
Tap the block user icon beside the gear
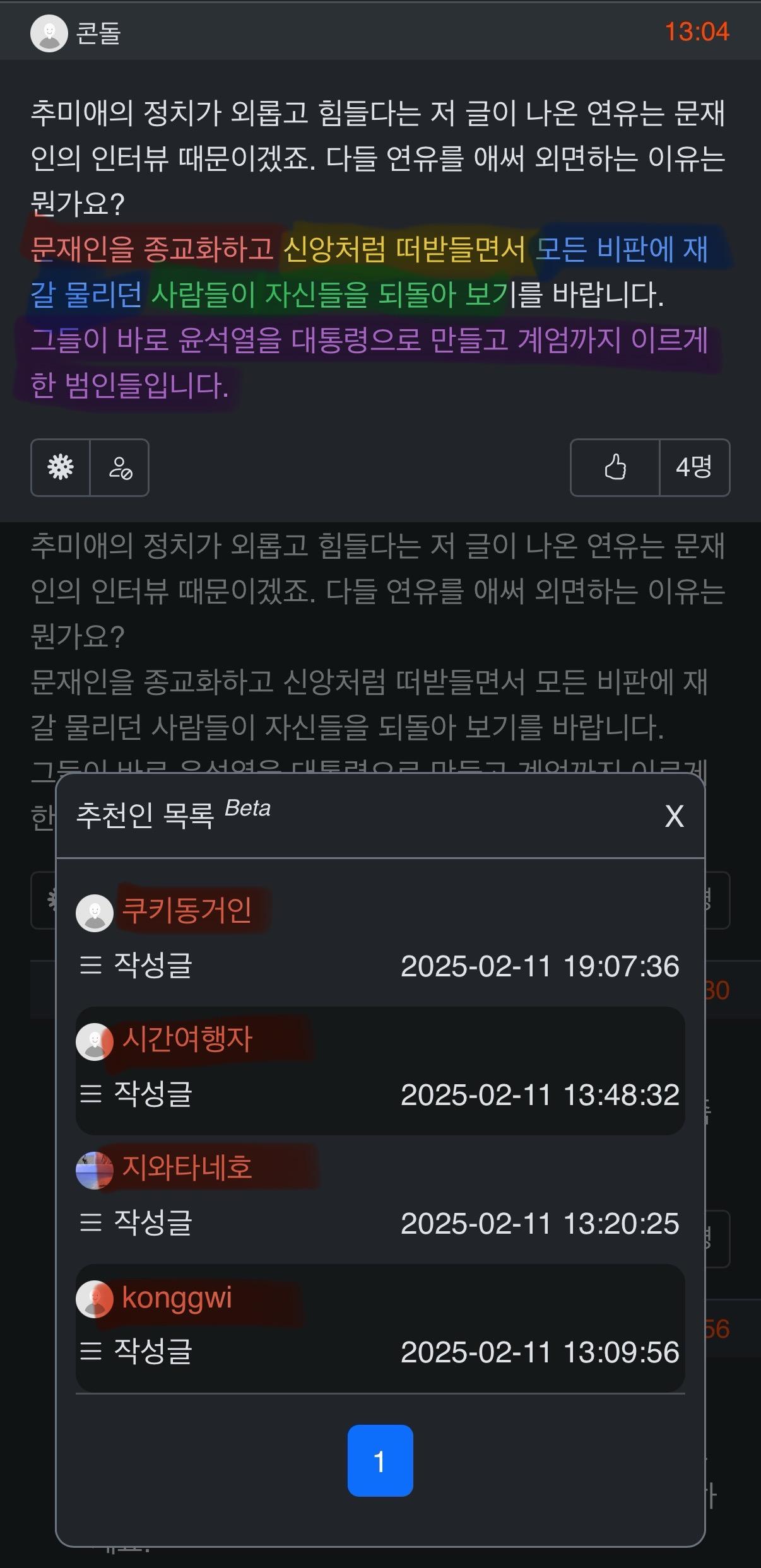120,467
